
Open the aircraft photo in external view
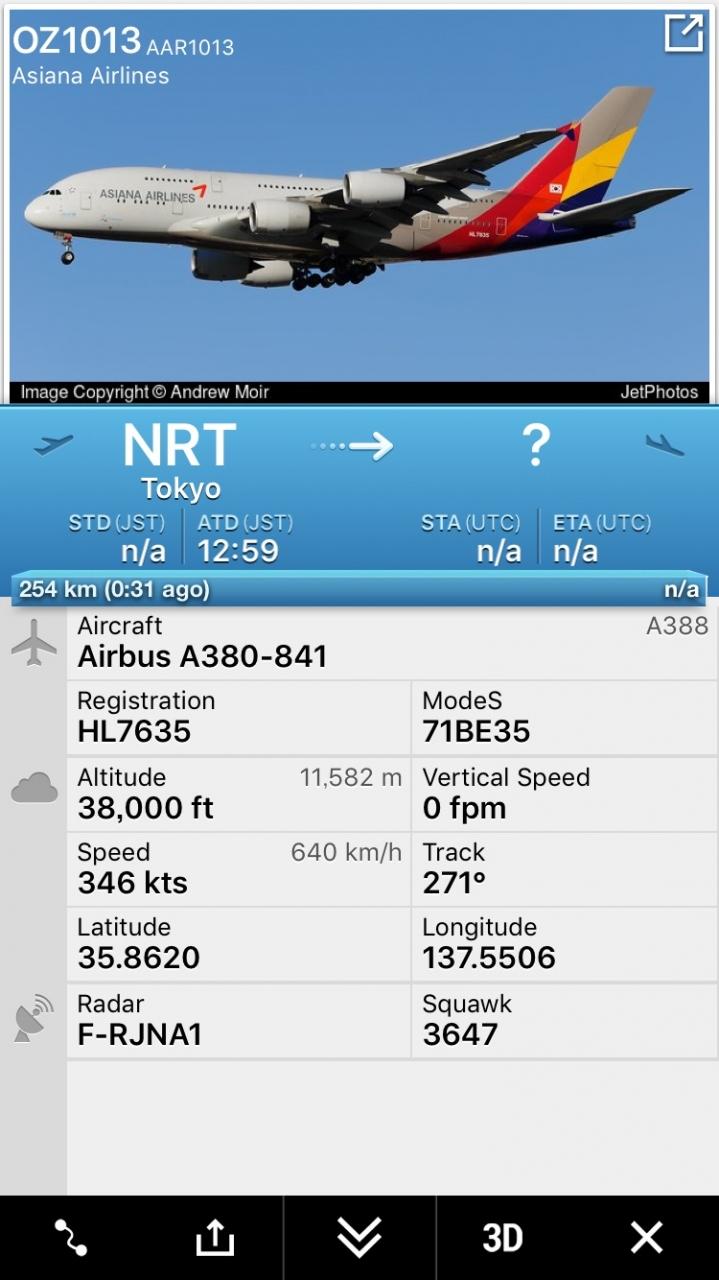click(684, 34)
